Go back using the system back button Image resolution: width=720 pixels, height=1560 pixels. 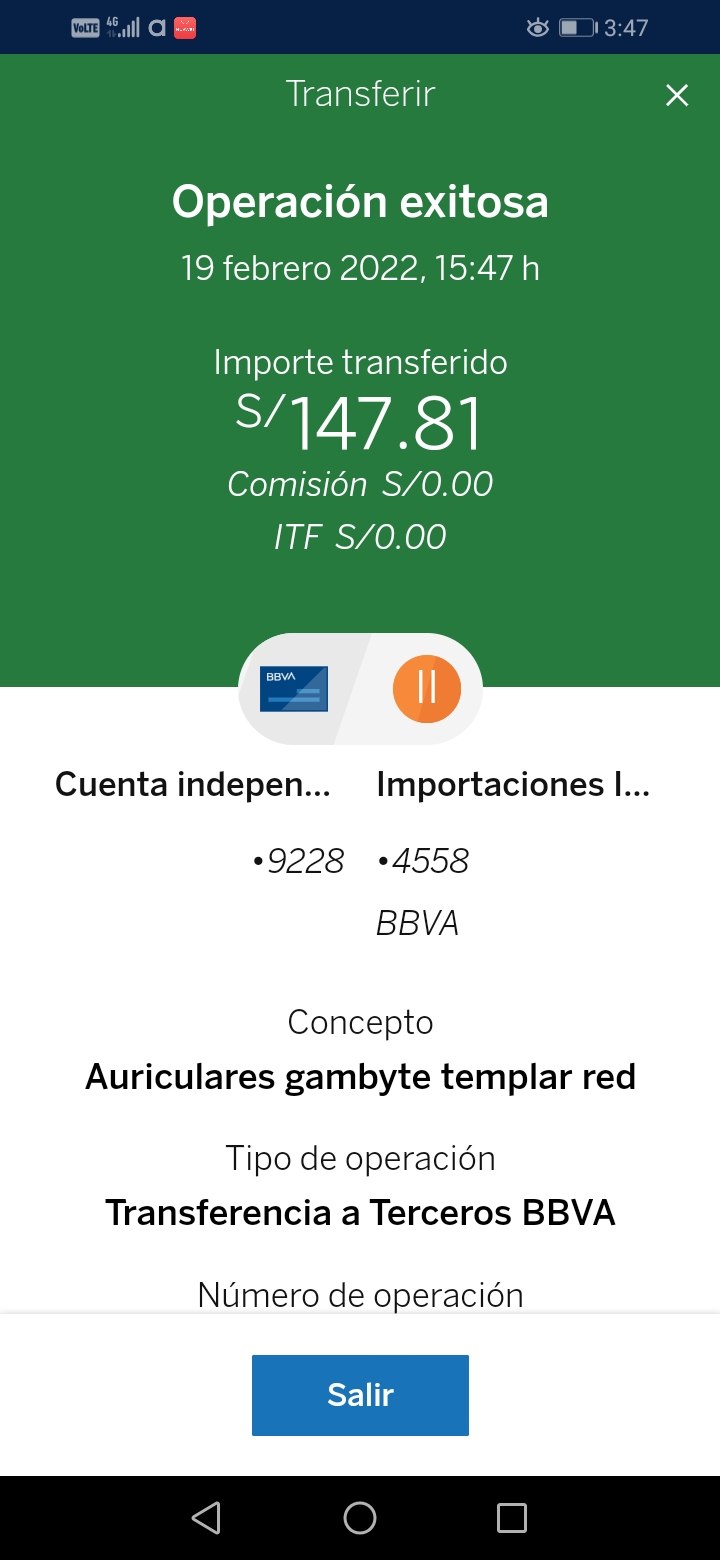click(x=206, y=1518)
